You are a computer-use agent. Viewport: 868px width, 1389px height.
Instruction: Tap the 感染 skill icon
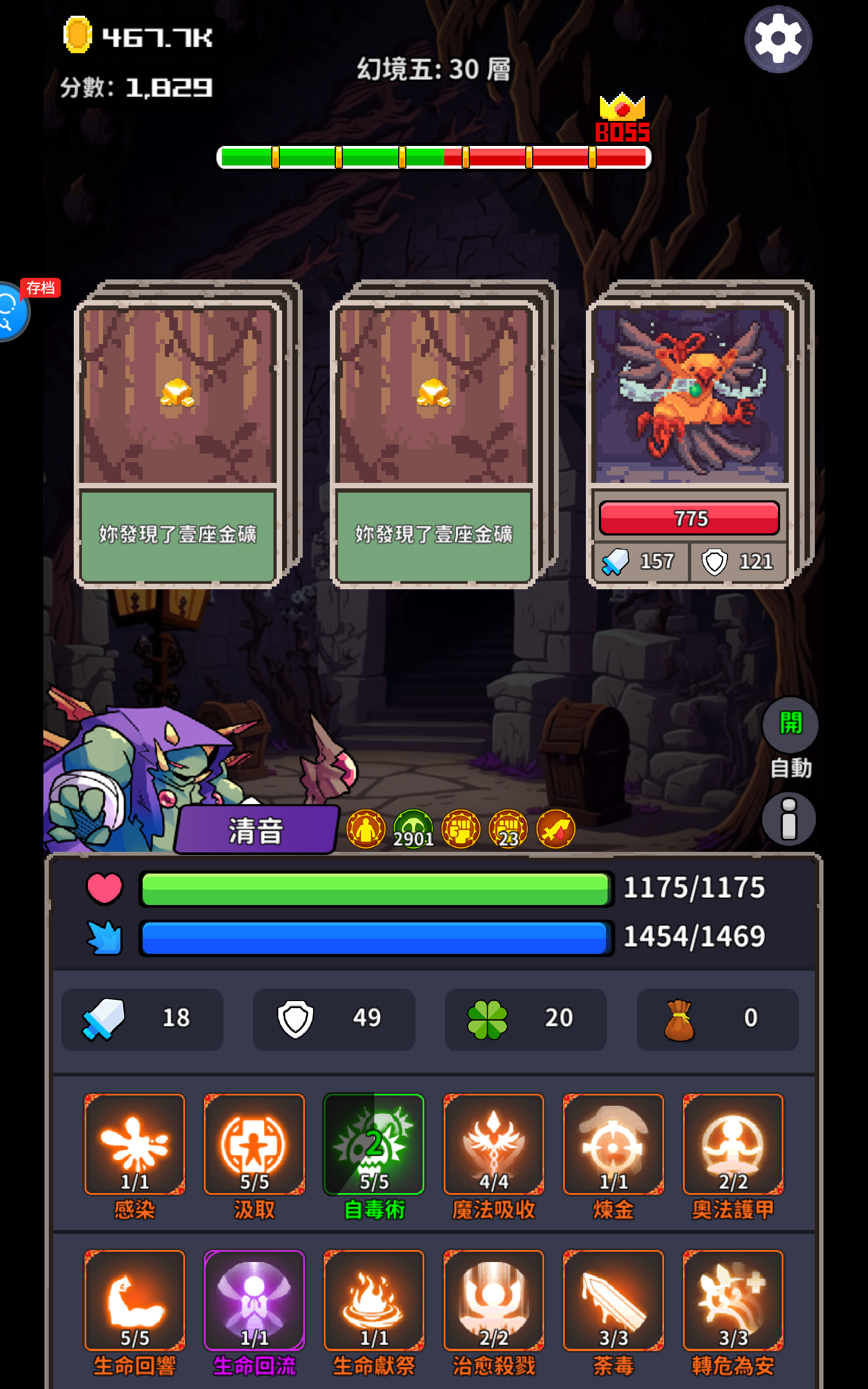135,1144
